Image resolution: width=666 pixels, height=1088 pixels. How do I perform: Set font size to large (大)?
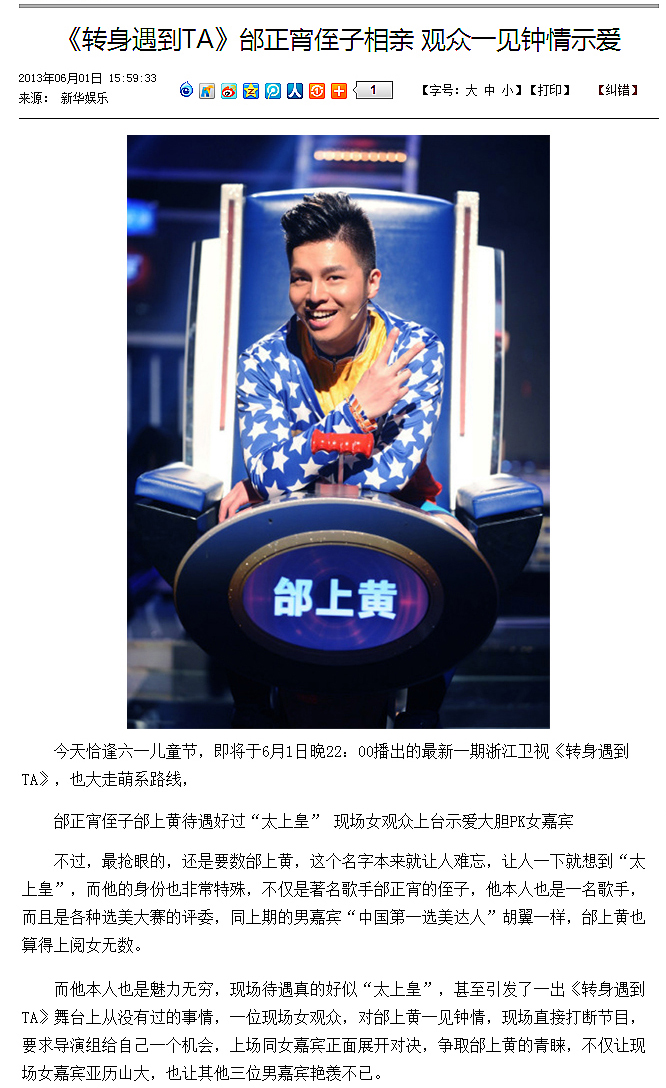pos(471,91)
